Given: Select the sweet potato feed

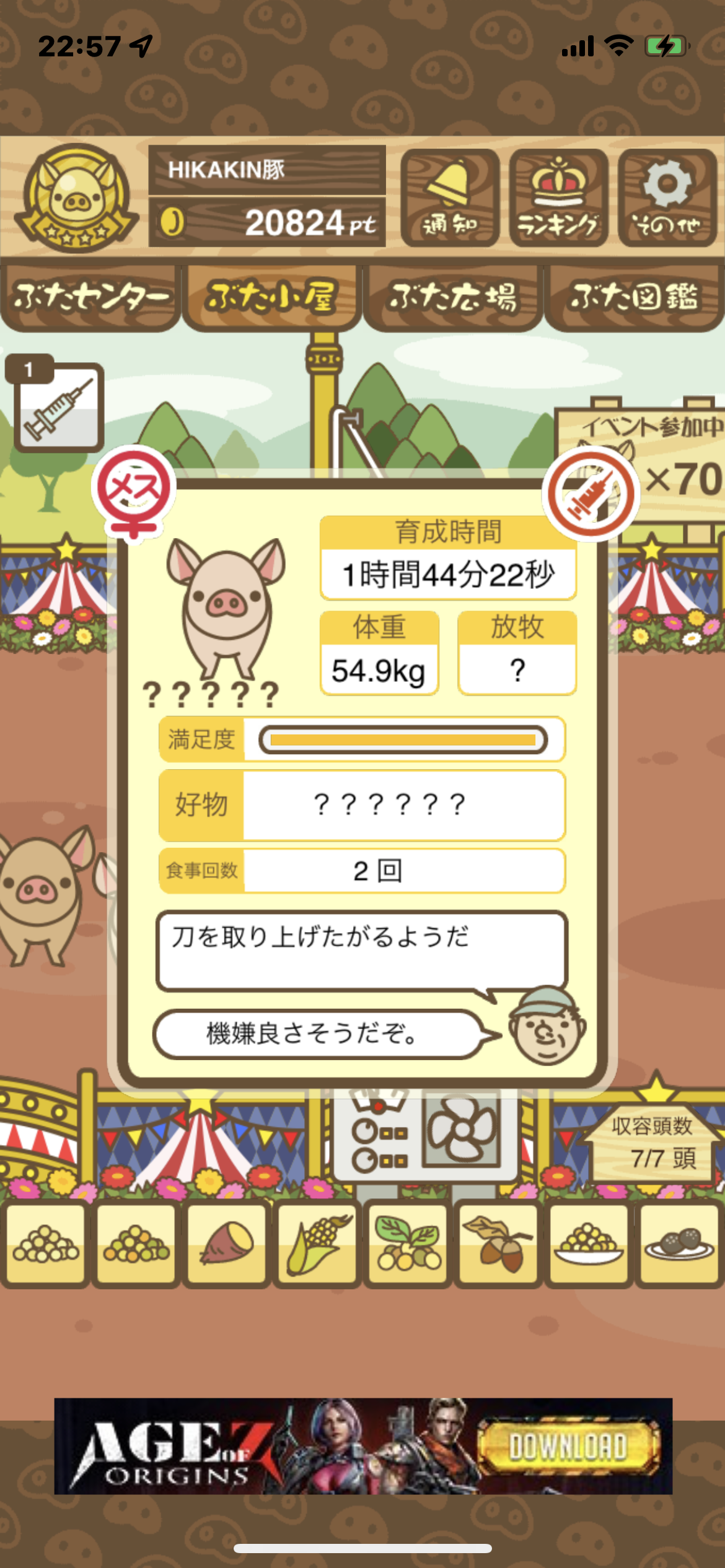Looking at the screenshot, I should click(x=226, y=1243).
